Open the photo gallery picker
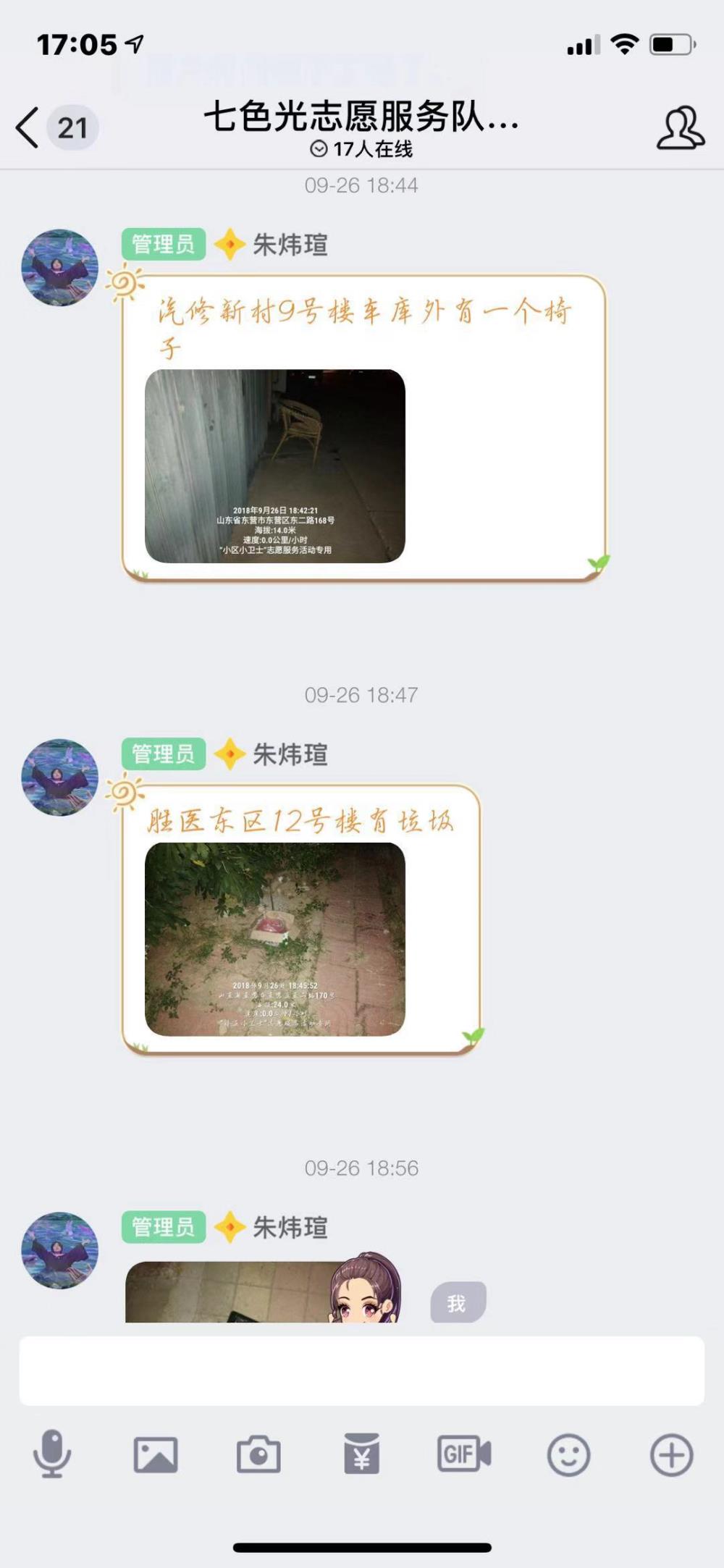The width and height of the screenshot is (724, 1568). pos(156,1454)
